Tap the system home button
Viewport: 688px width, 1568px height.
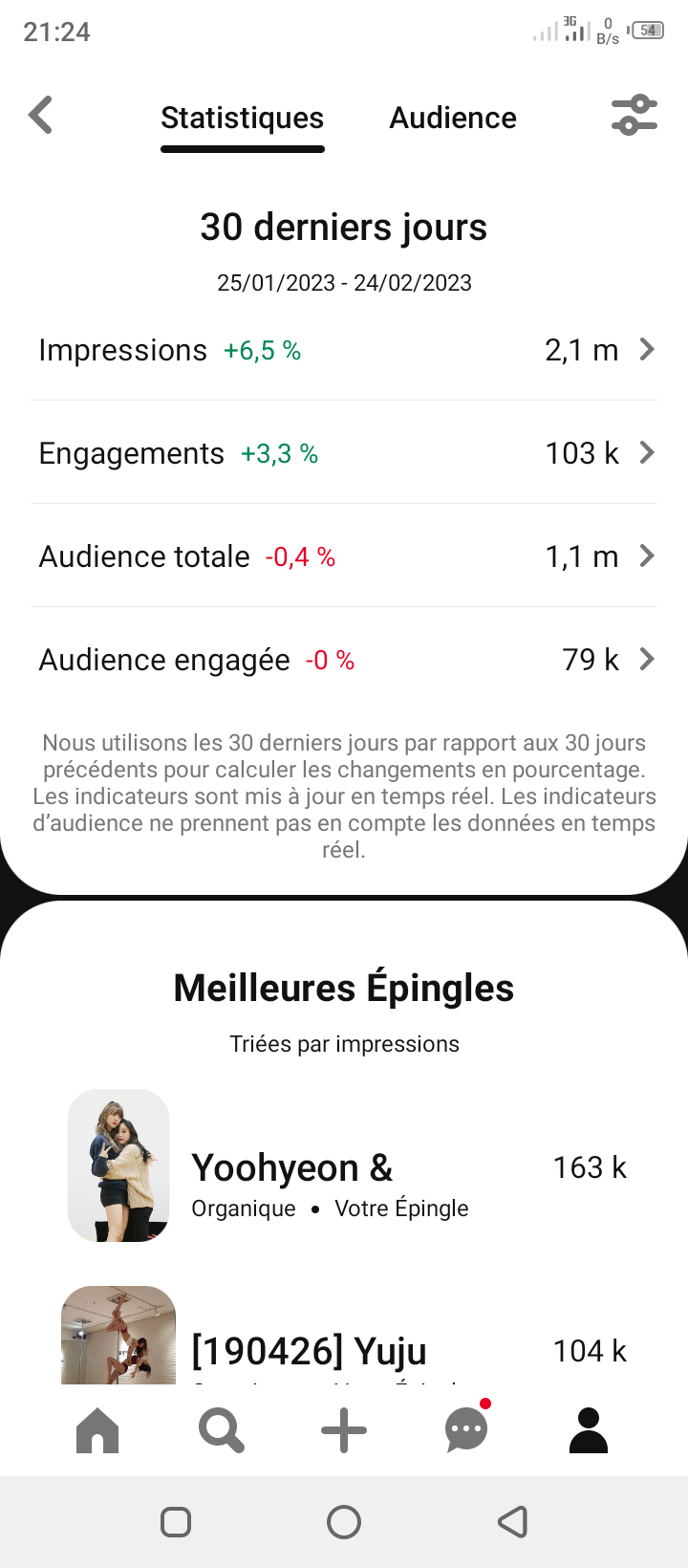coord(344,1521)
